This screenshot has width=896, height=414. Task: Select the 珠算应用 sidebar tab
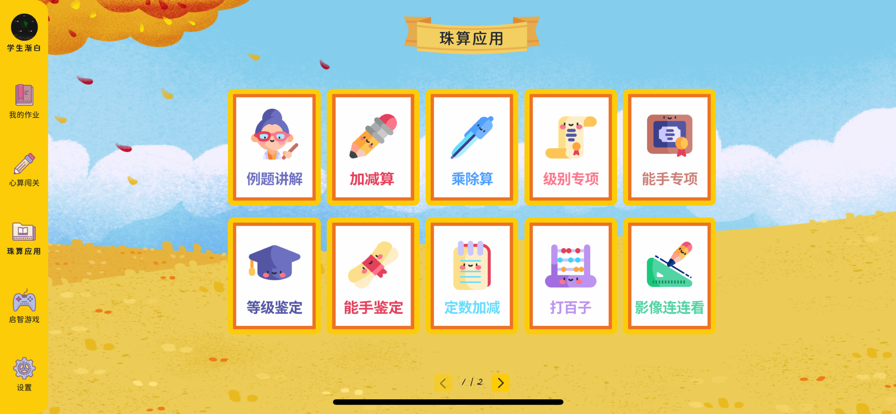(24, 238)
